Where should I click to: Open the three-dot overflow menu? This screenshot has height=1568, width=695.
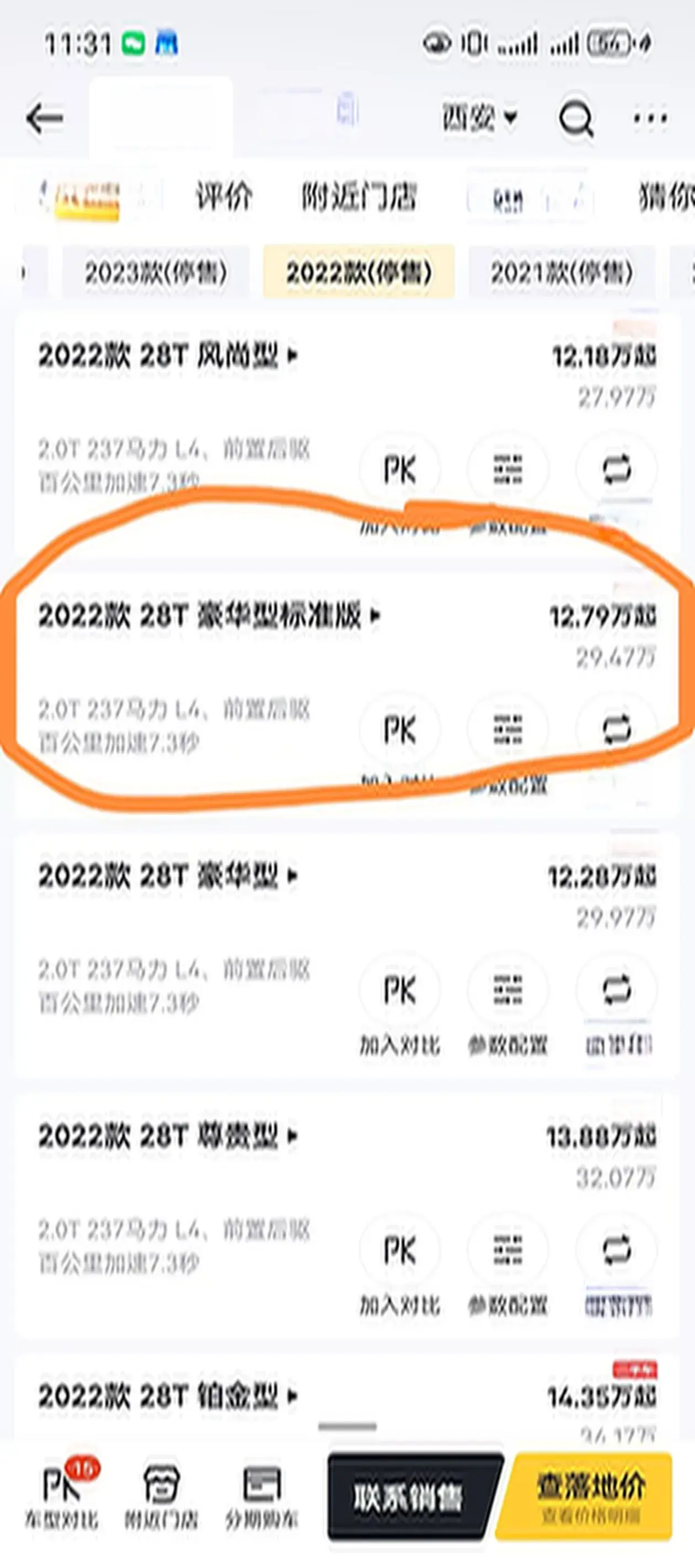[649, 117]
